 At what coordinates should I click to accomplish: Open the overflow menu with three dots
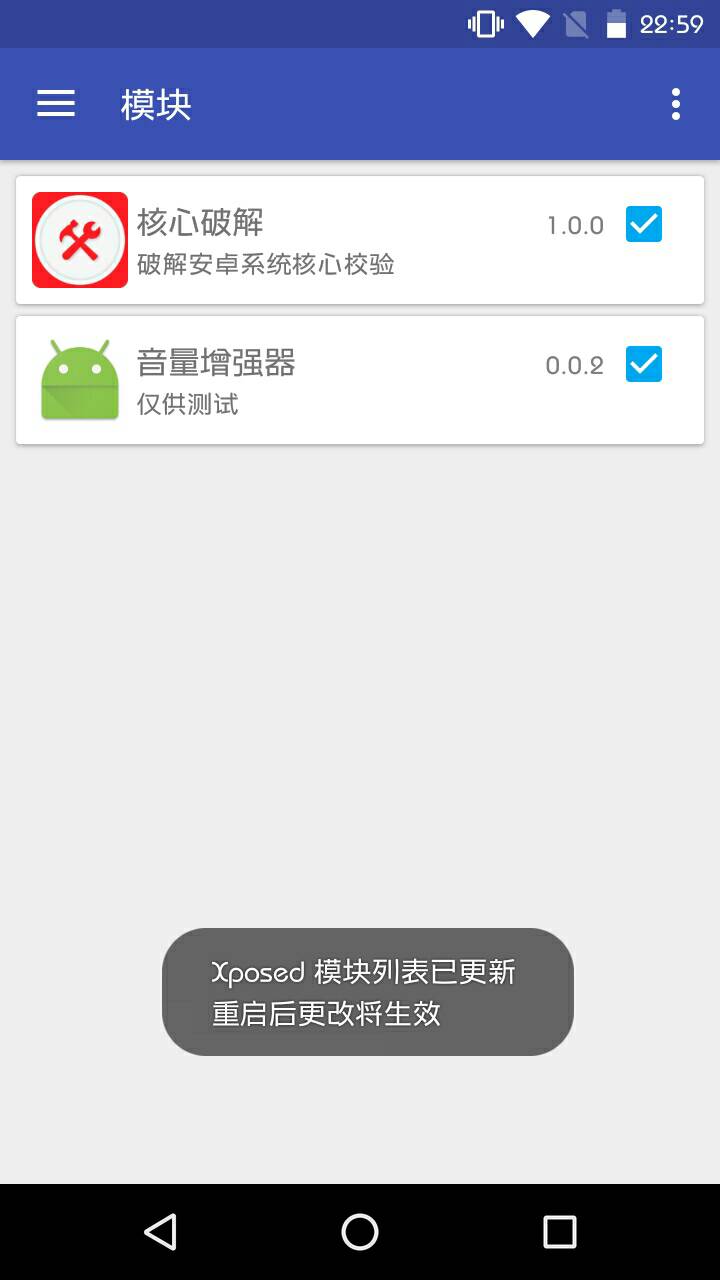(x=675, y=104)
